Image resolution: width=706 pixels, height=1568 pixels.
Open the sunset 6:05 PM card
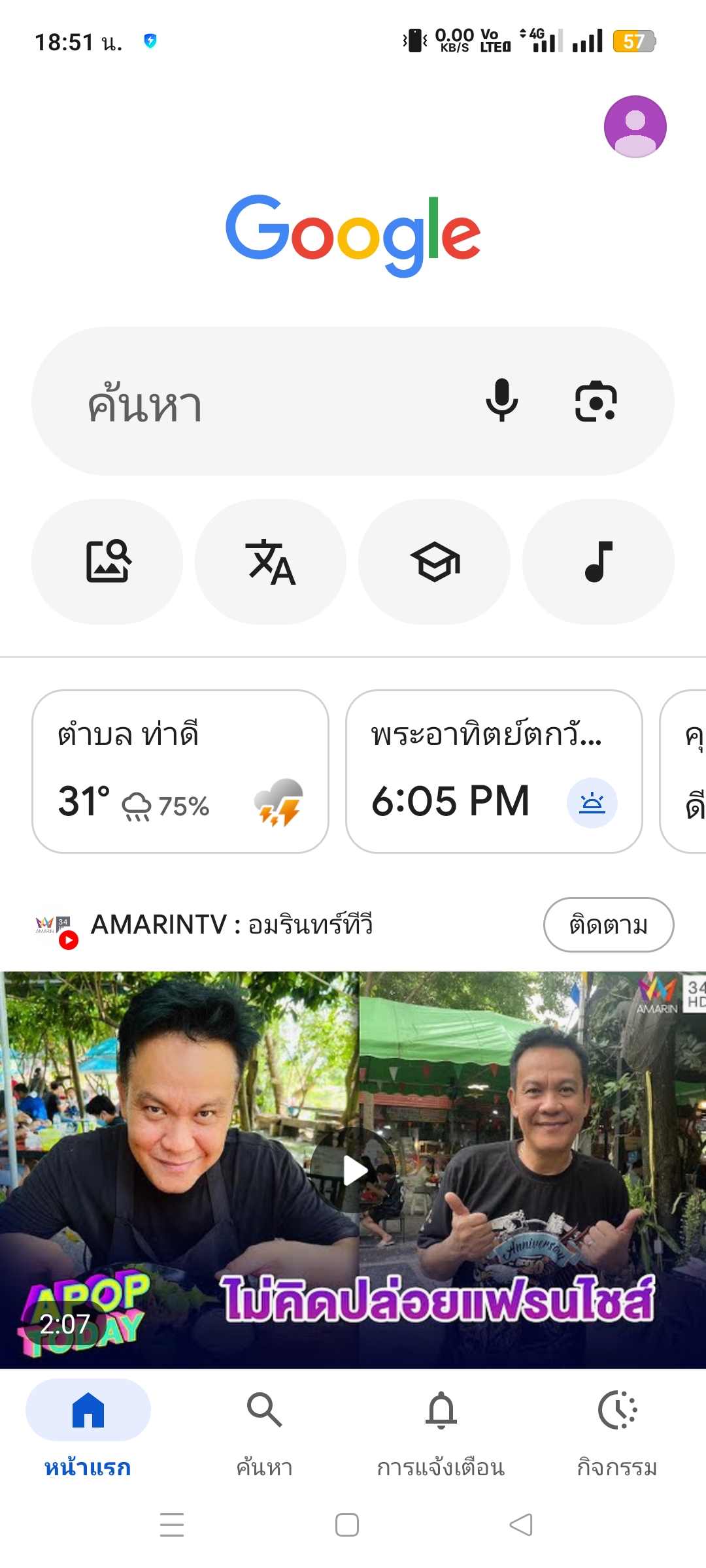(494, 772)
